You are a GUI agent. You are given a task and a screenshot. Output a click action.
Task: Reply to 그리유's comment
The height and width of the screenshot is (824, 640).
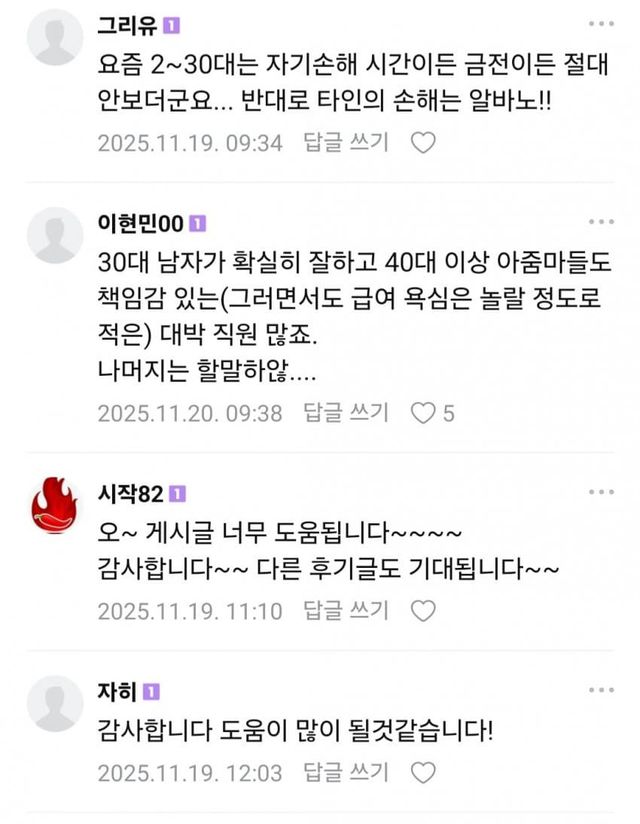345,142
